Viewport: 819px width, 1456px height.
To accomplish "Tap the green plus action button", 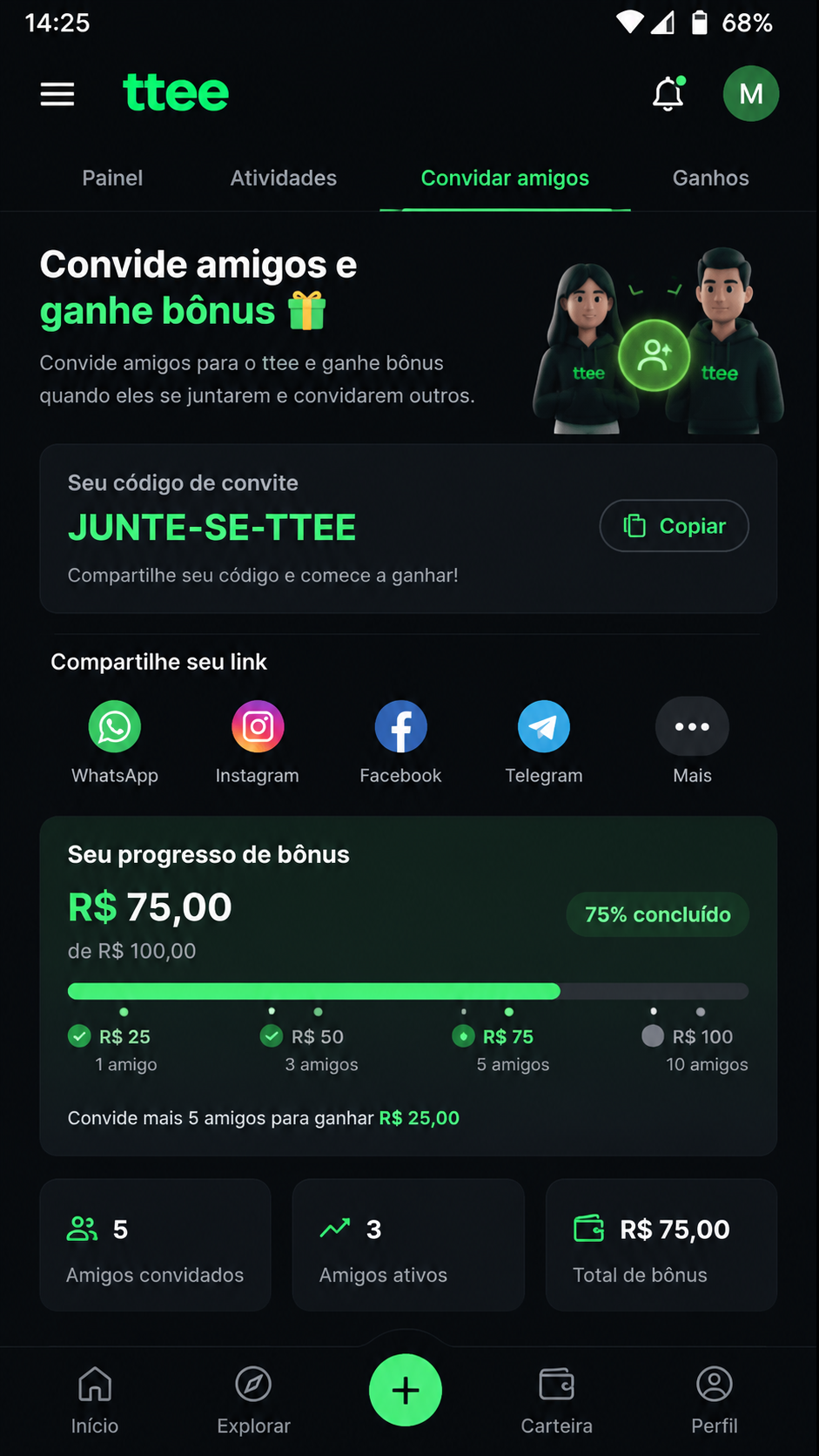I will [406, 1390].
